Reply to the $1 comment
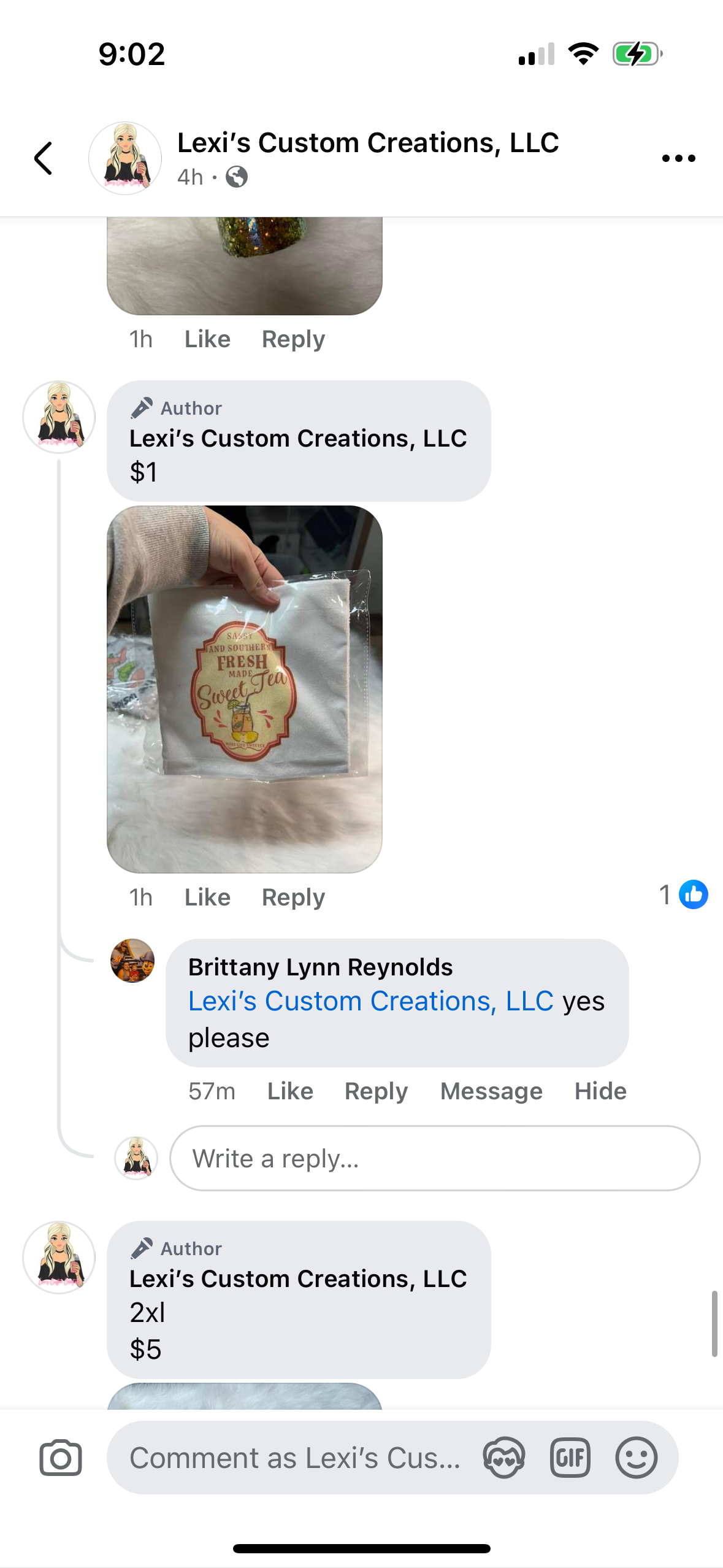The height and width of the screenshot is (1568, 723). [x=293, y=897]
